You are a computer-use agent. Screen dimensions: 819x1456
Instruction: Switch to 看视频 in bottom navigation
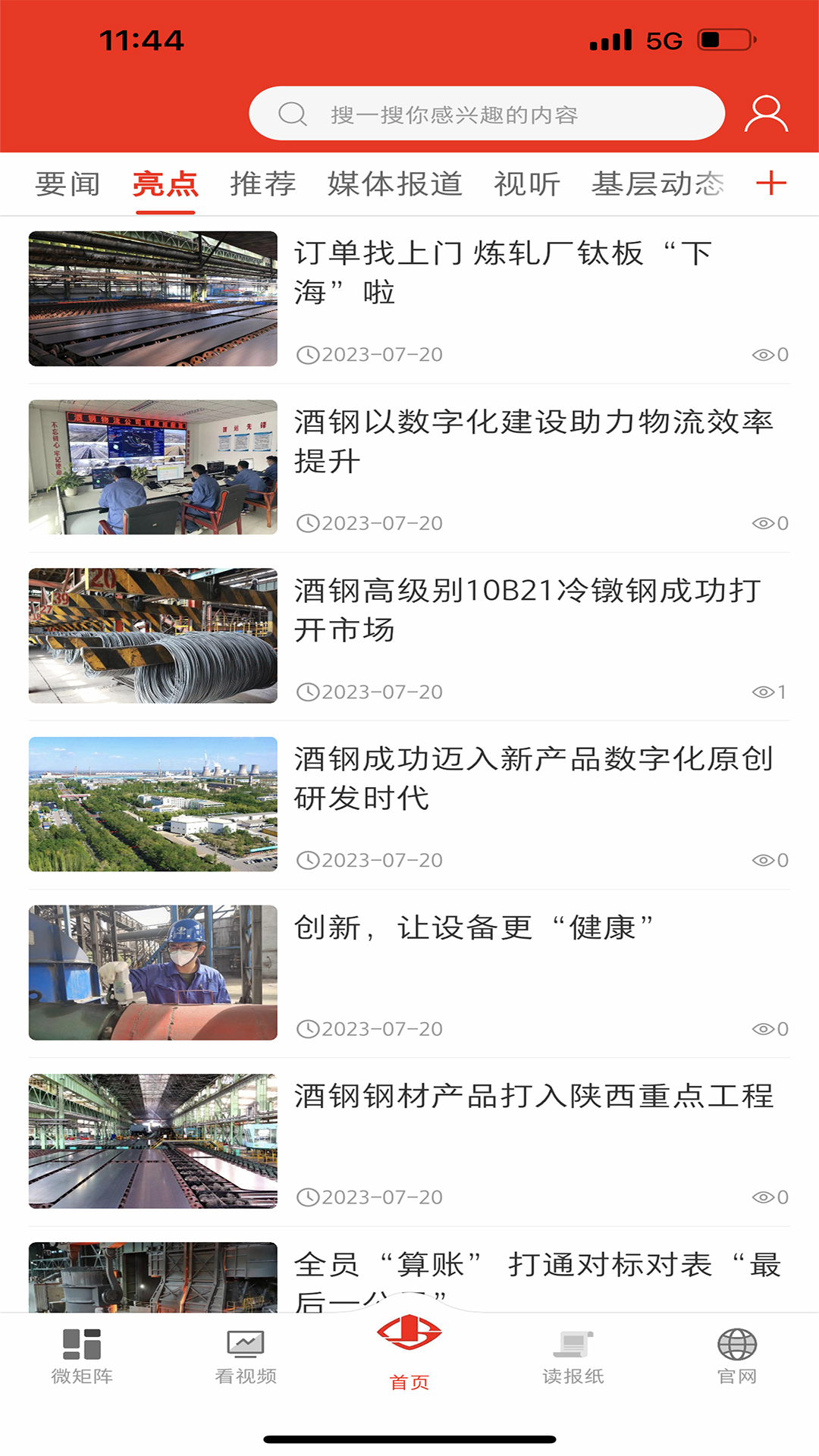246,1356
